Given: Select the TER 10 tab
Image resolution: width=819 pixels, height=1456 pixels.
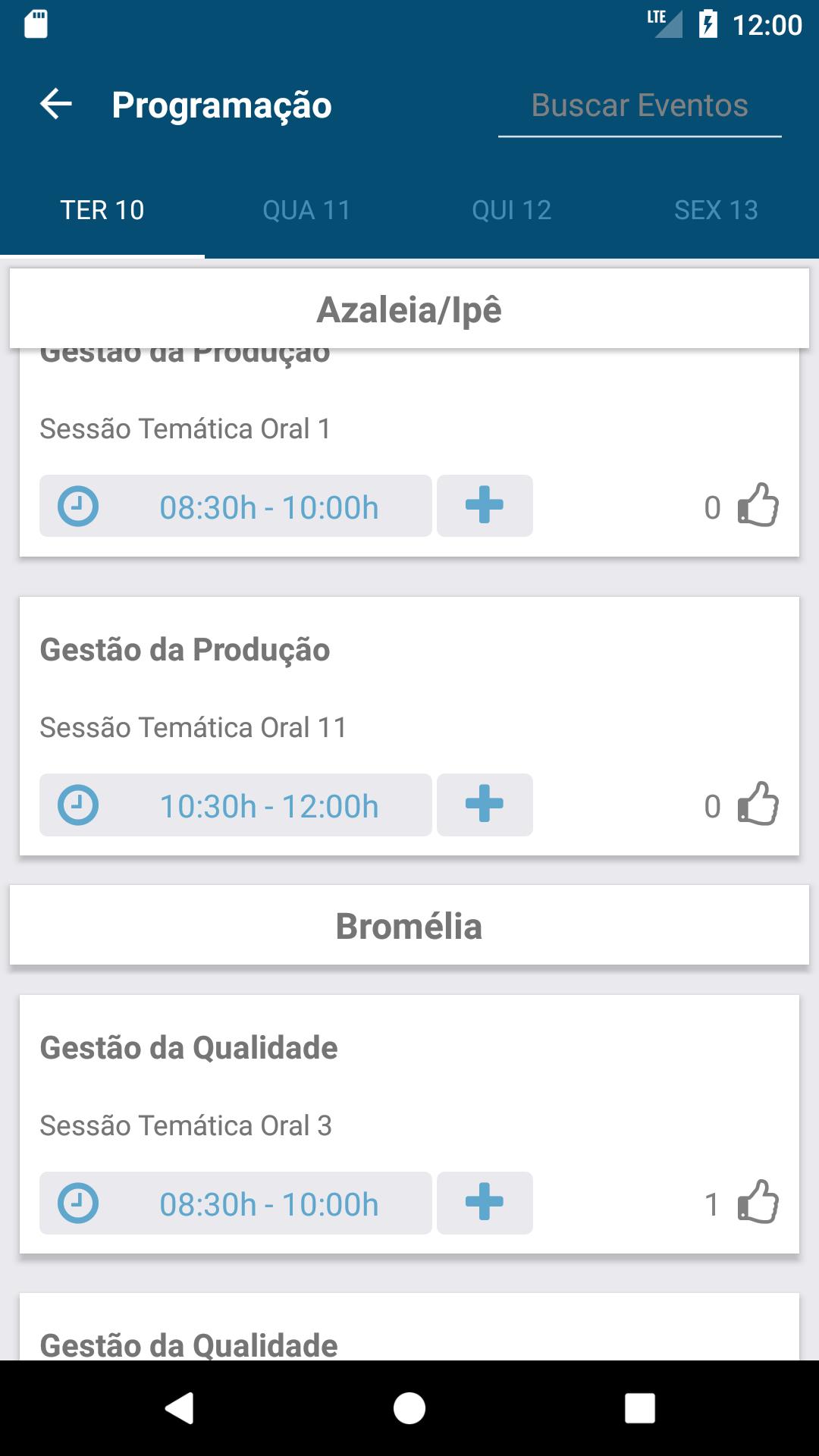Looking at the screenshot, I should click(x=102, y=210).
